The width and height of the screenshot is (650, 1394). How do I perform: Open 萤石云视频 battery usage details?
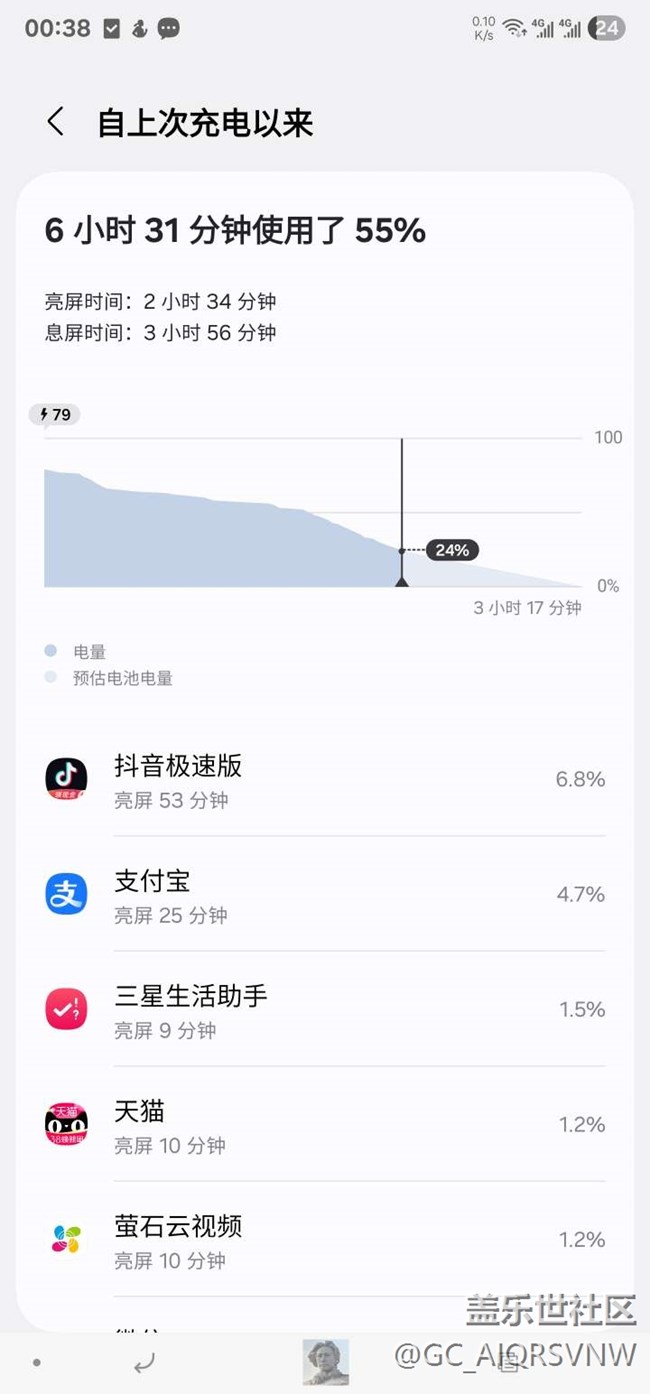pos(325,1240)
